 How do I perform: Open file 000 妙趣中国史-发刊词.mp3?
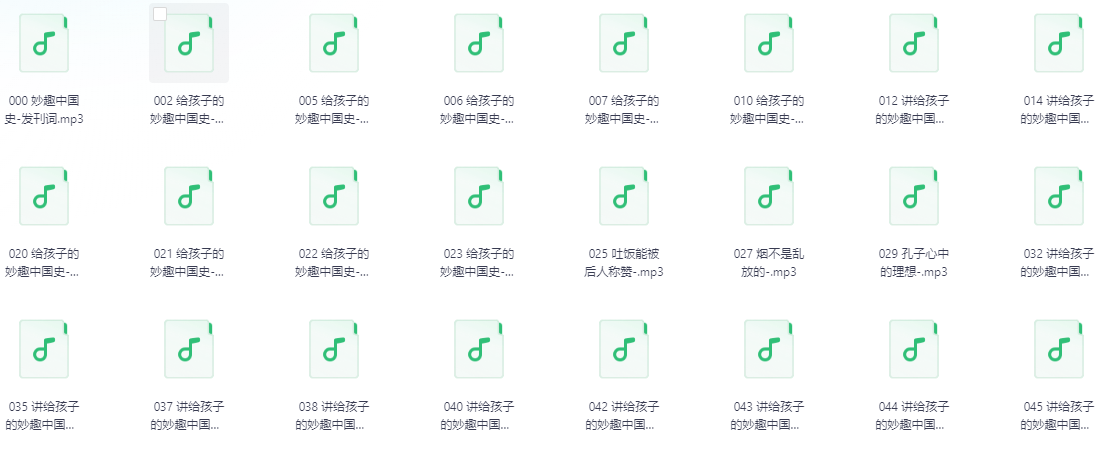coord(44,43)
